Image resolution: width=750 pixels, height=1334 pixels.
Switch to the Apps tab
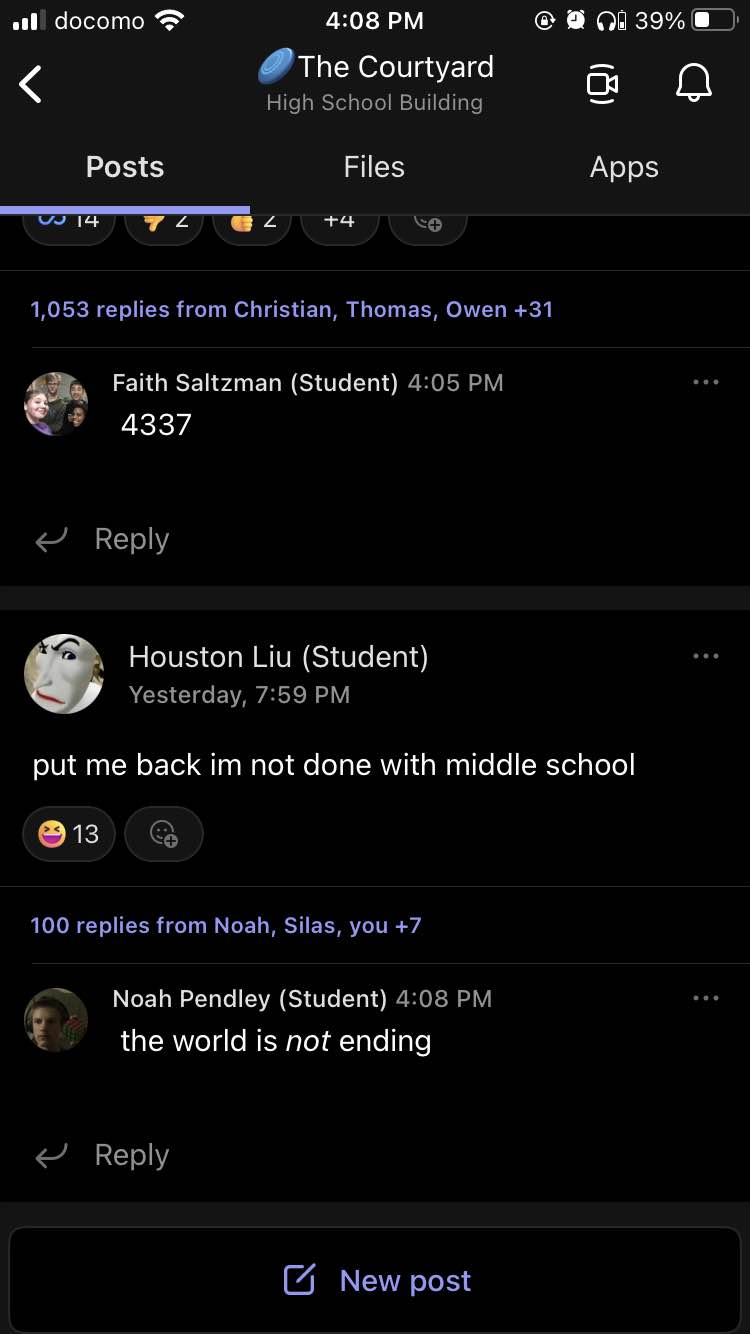click(x=624, y=167)
